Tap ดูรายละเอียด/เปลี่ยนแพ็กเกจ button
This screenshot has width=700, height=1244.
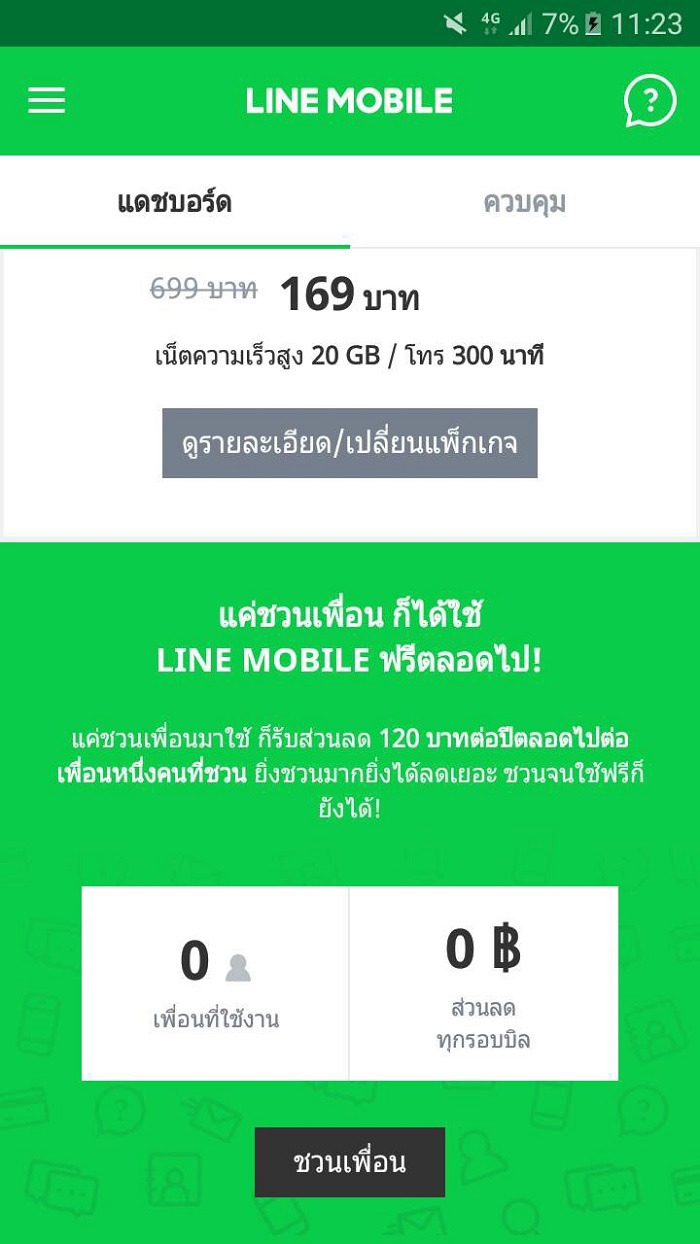pos(350,443)
